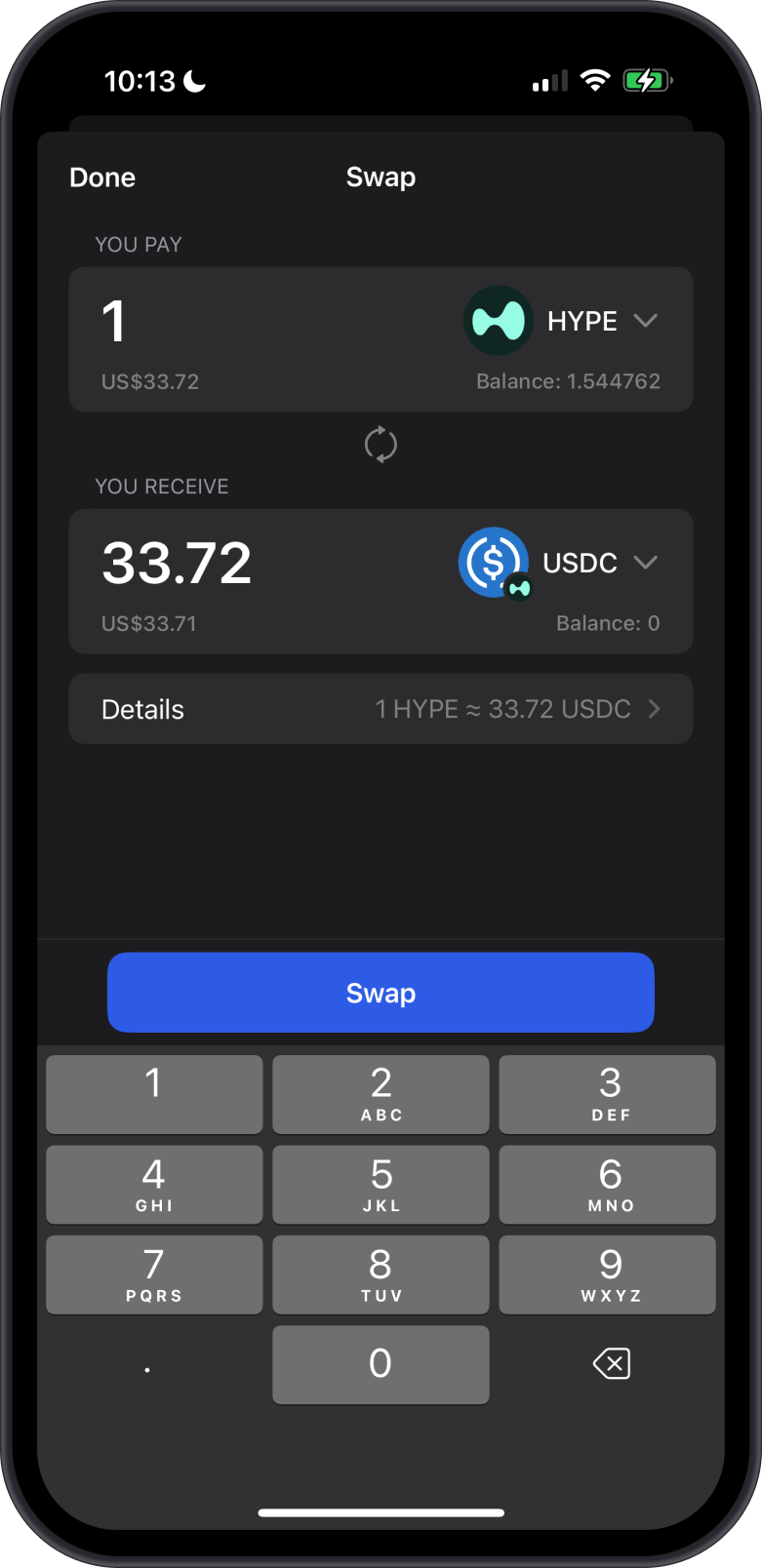Tap Done to dismiss the swap sheet
Viewport: 762px width, 1568px height.
101,176
